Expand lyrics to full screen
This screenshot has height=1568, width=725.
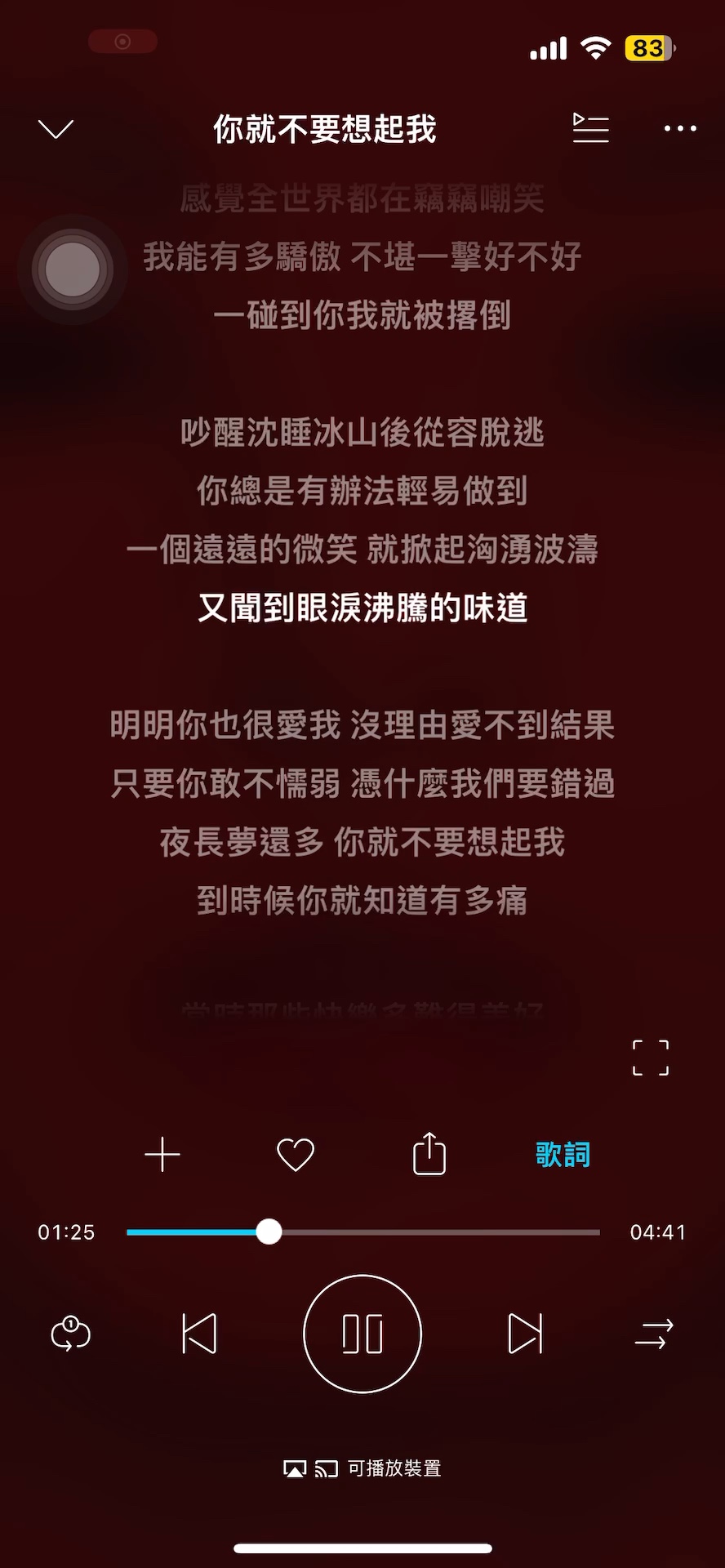[650, 1058]
